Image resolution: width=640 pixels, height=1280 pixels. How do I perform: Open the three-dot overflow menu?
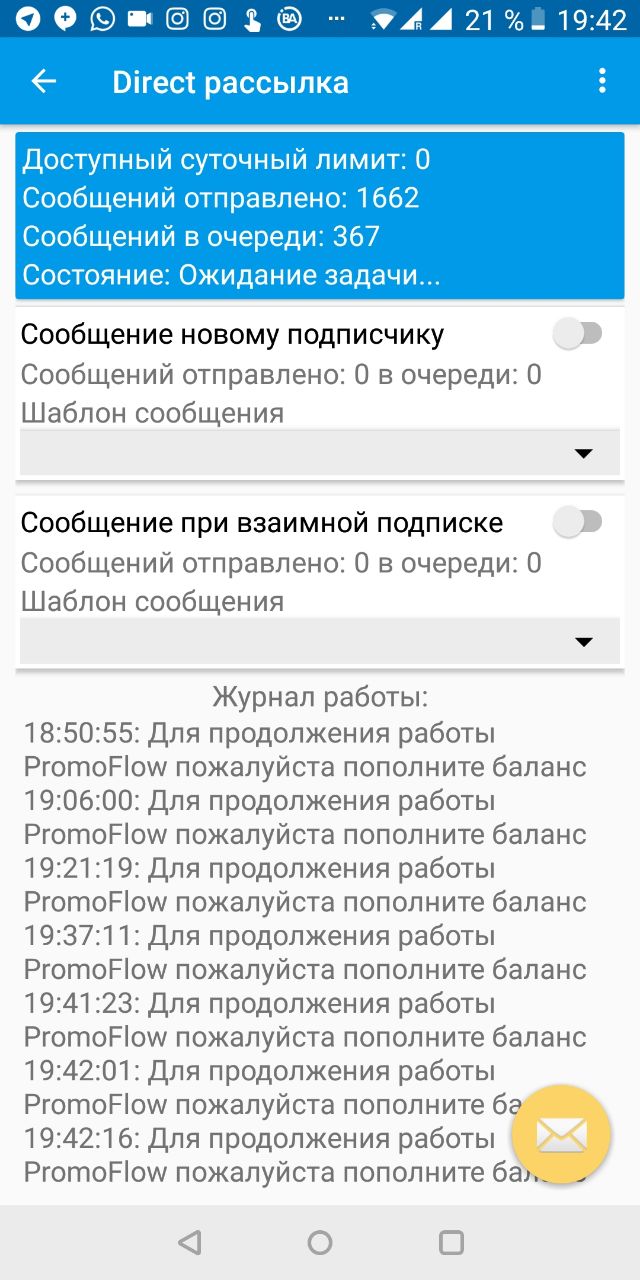[x=602, y=82]
